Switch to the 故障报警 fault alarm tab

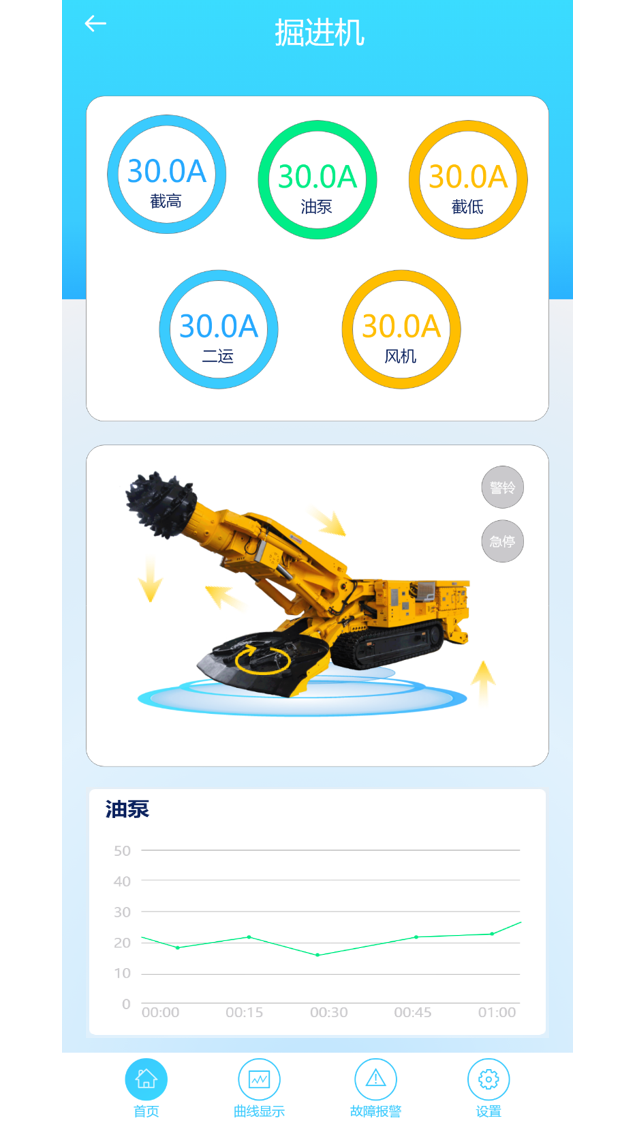click(376, 1087)
